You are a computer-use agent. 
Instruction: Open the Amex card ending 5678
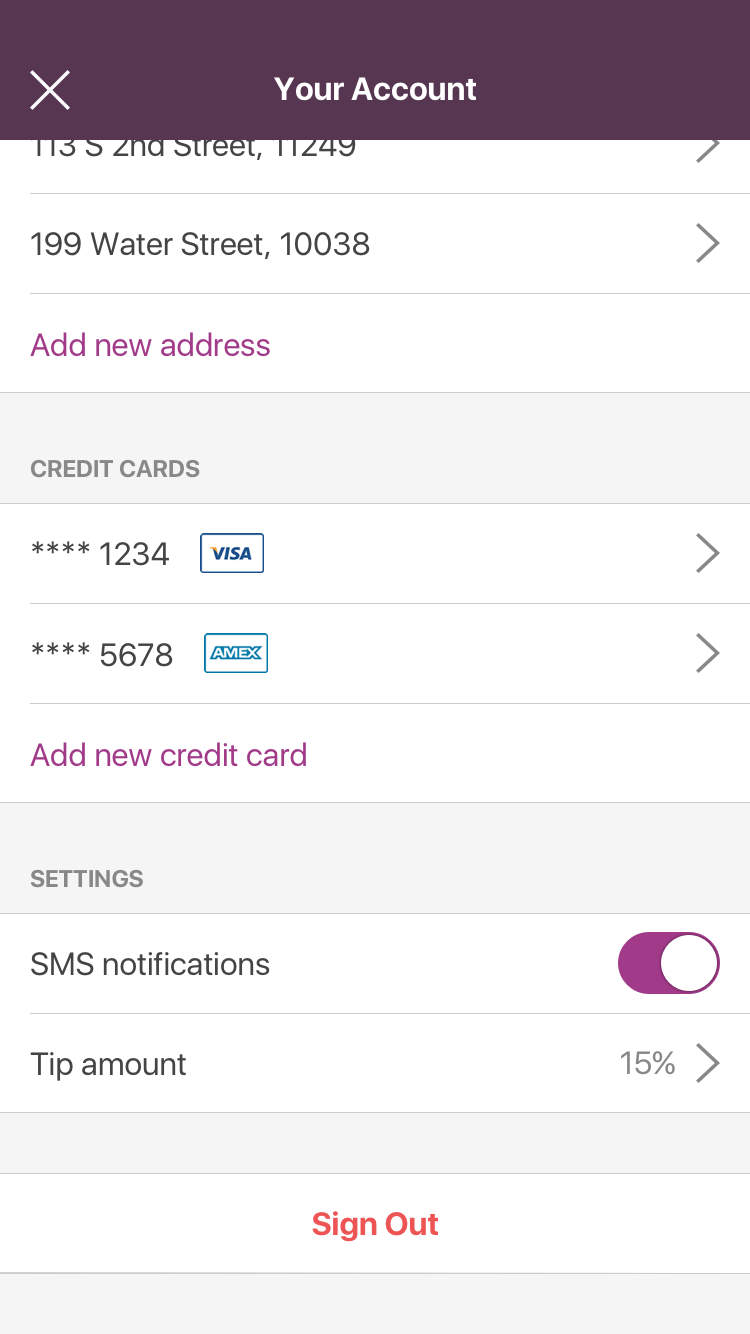375,654
